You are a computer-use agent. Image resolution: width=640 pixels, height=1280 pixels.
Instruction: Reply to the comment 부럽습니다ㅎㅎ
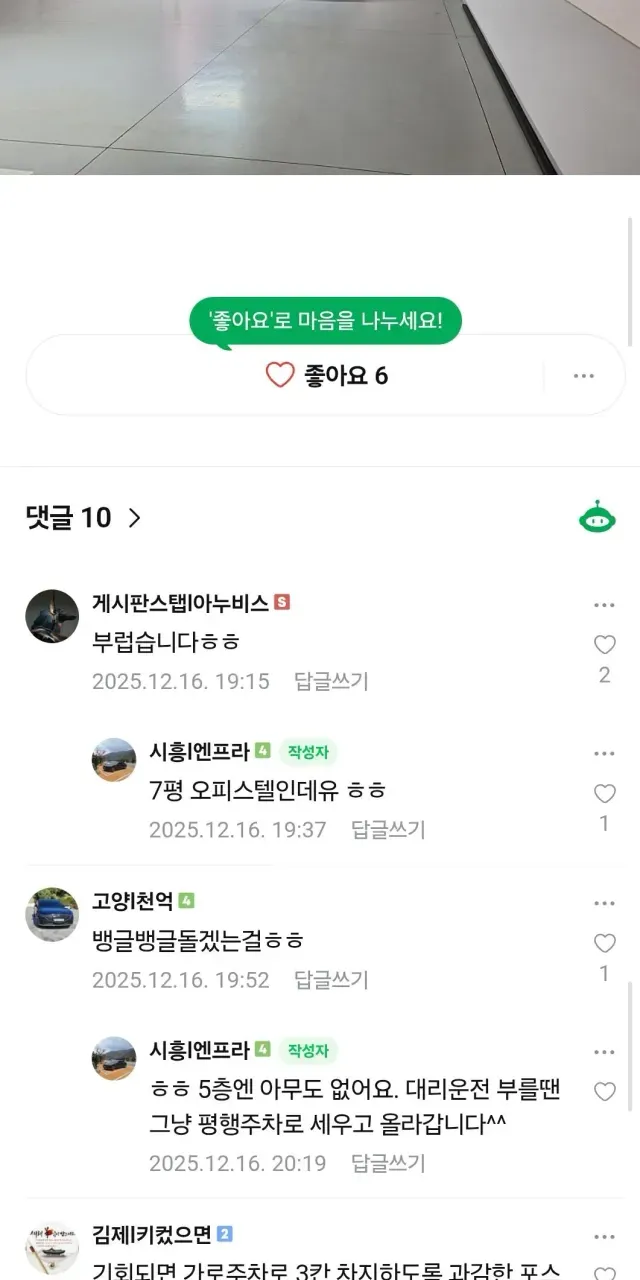coord(331,681)
